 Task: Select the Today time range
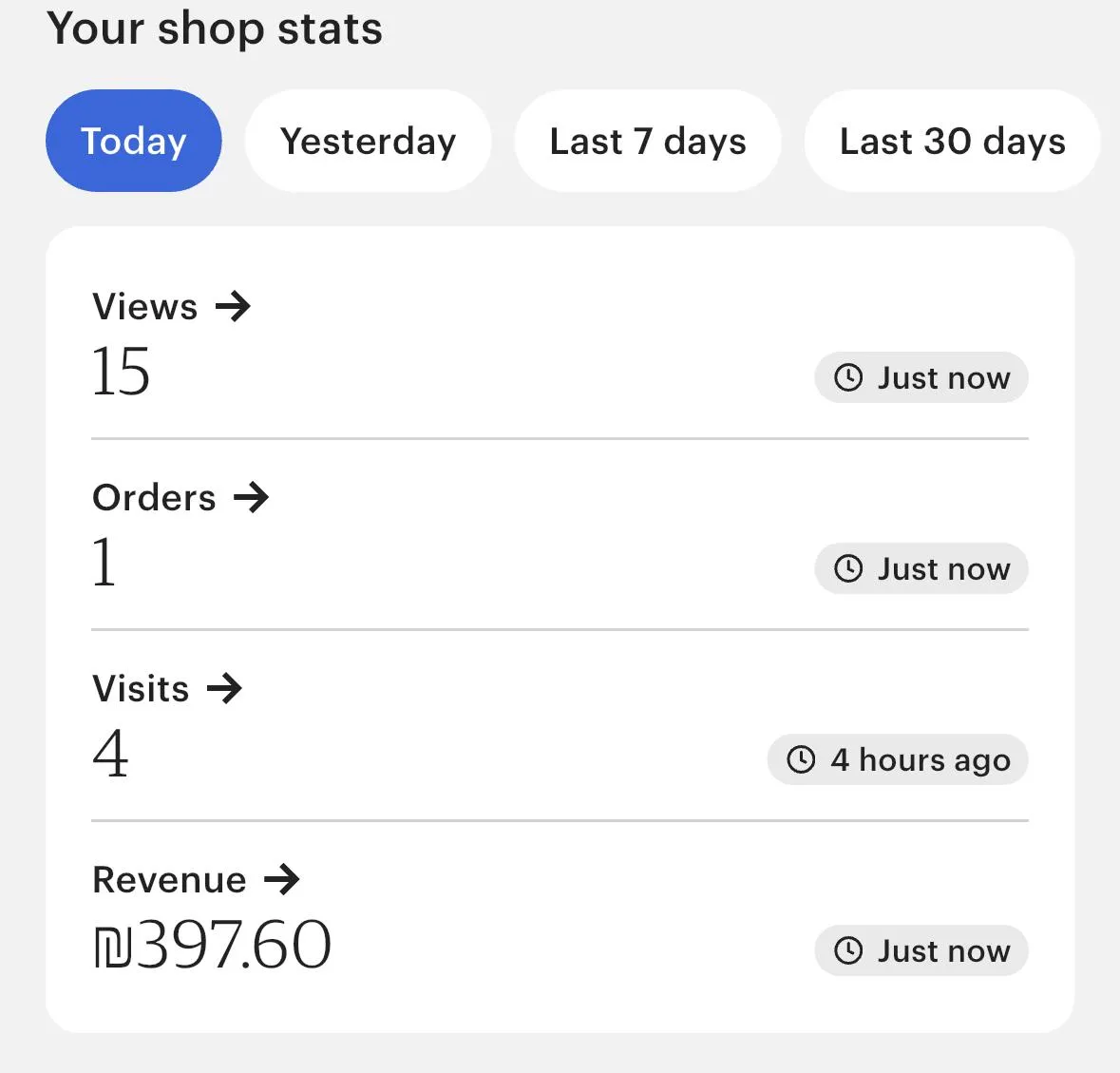tap(134, 141)
